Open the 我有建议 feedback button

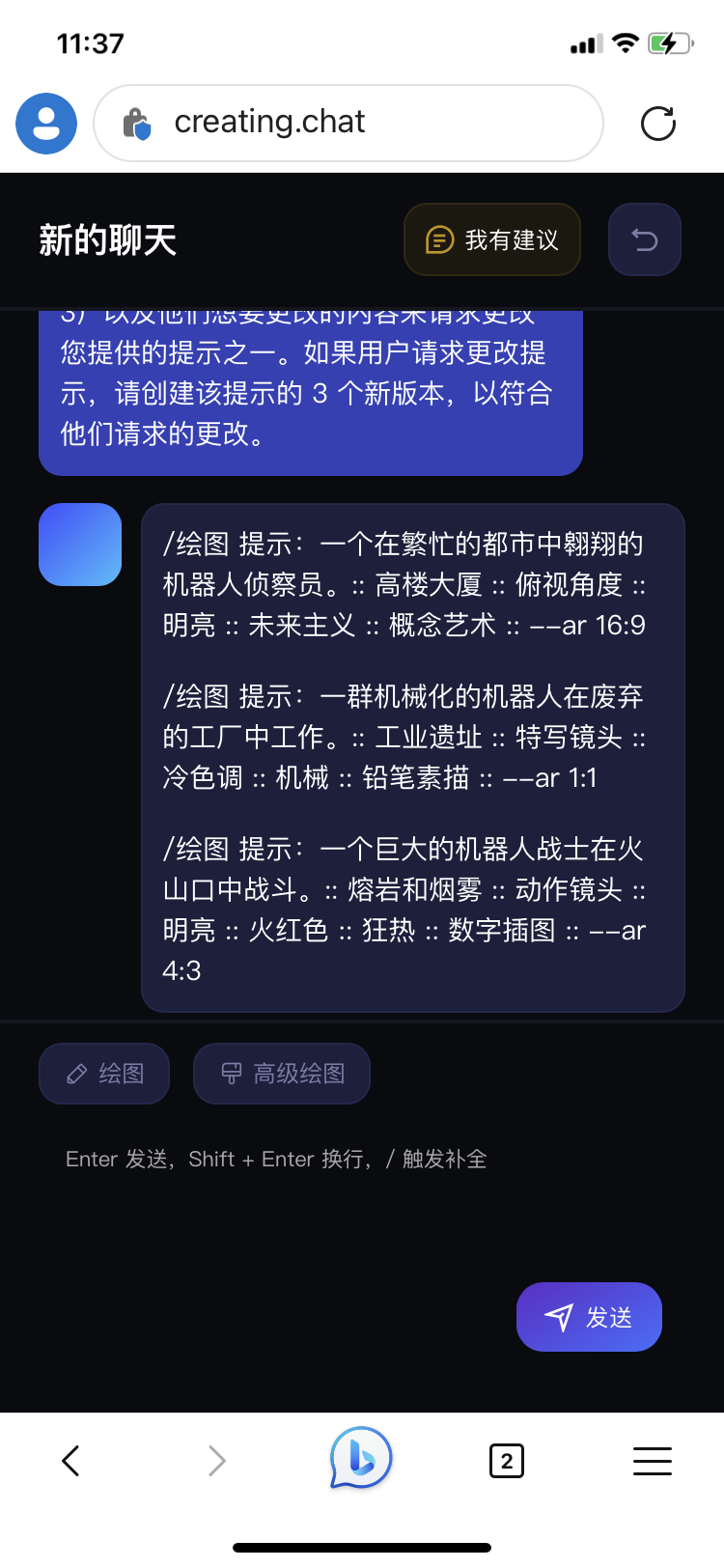coord(492,239)
